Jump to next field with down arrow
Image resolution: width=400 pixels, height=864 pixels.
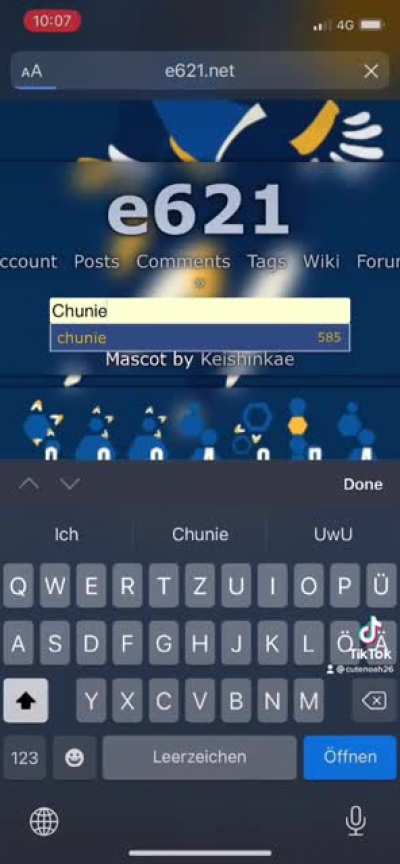[x=70, y=484]
